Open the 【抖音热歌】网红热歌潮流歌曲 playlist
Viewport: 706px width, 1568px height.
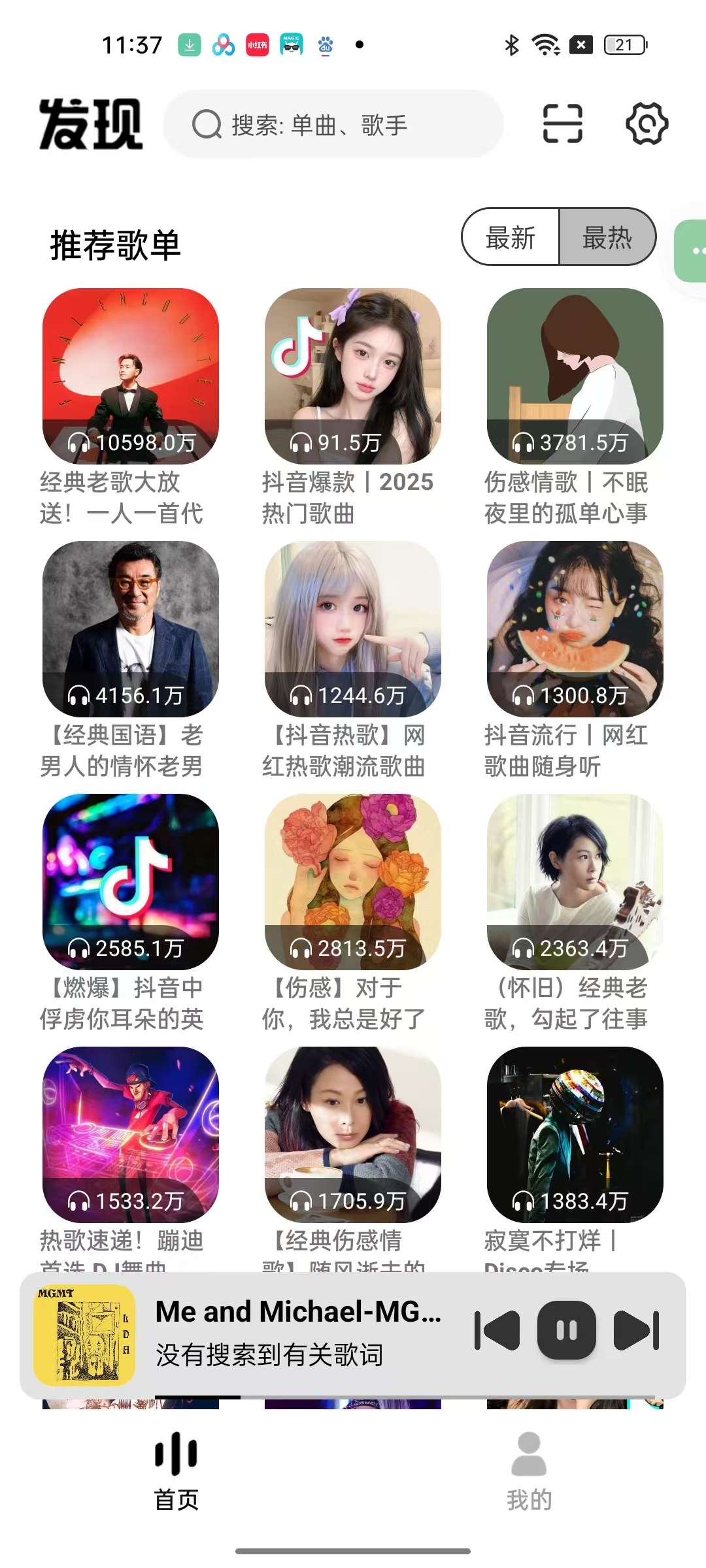(x=352, y=629)
